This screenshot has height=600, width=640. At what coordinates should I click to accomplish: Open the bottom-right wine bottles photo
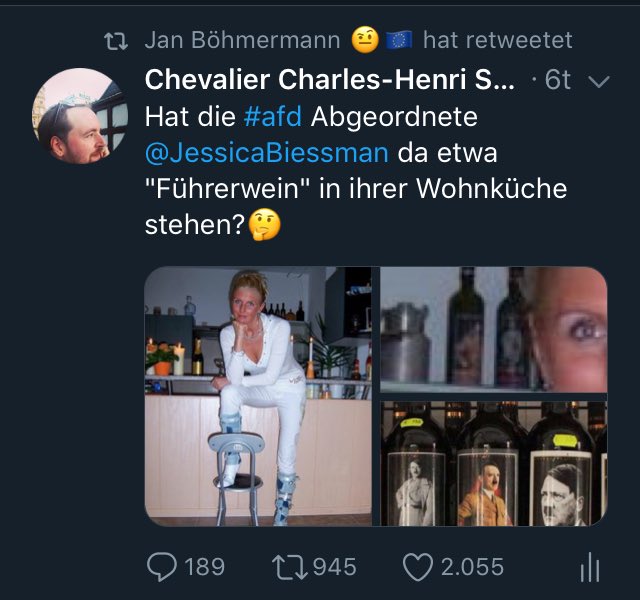pyautogui.click(x=493, y=462)
